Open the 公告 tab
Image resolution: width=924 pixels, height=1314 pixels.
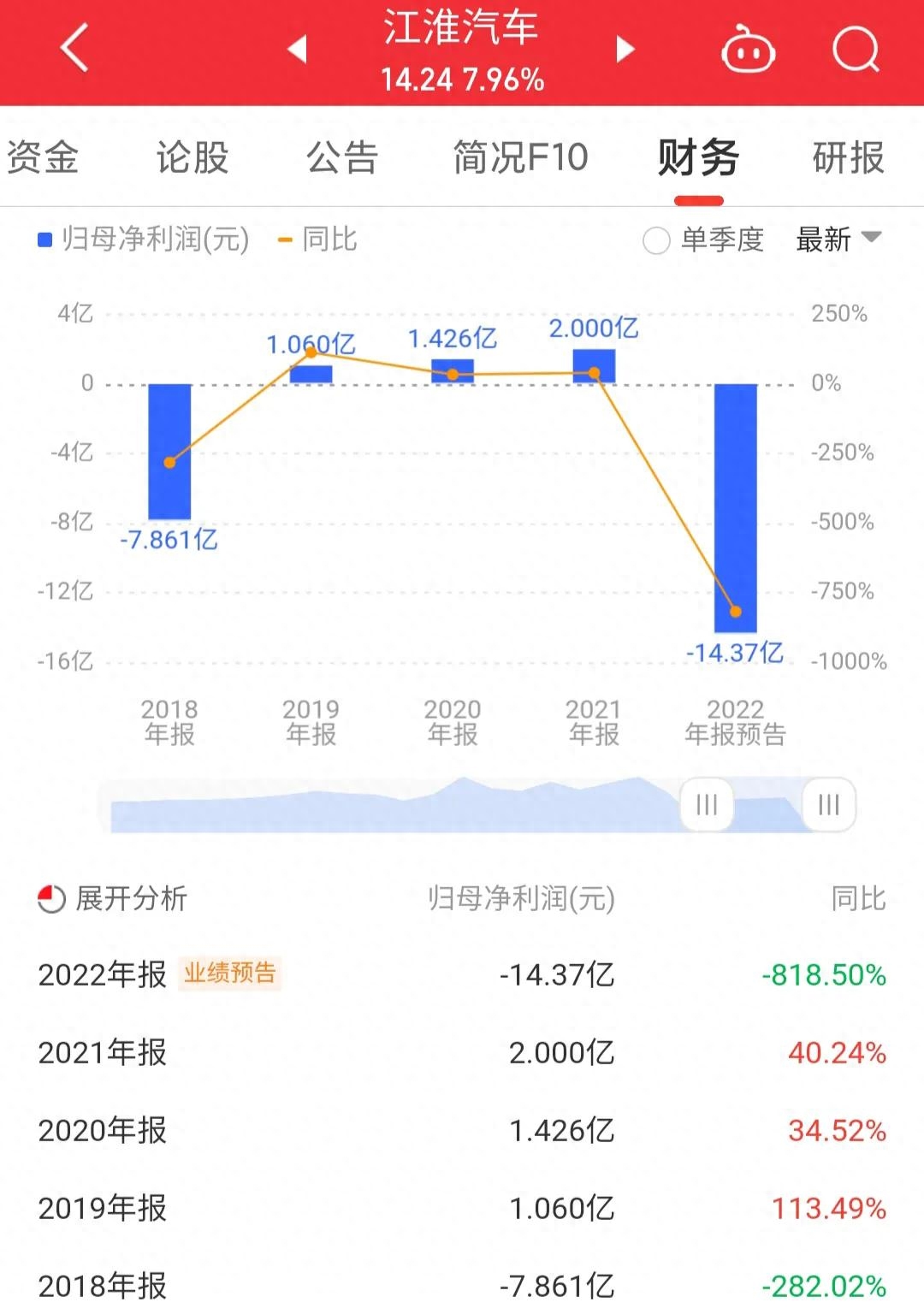[x=342, y=157]
